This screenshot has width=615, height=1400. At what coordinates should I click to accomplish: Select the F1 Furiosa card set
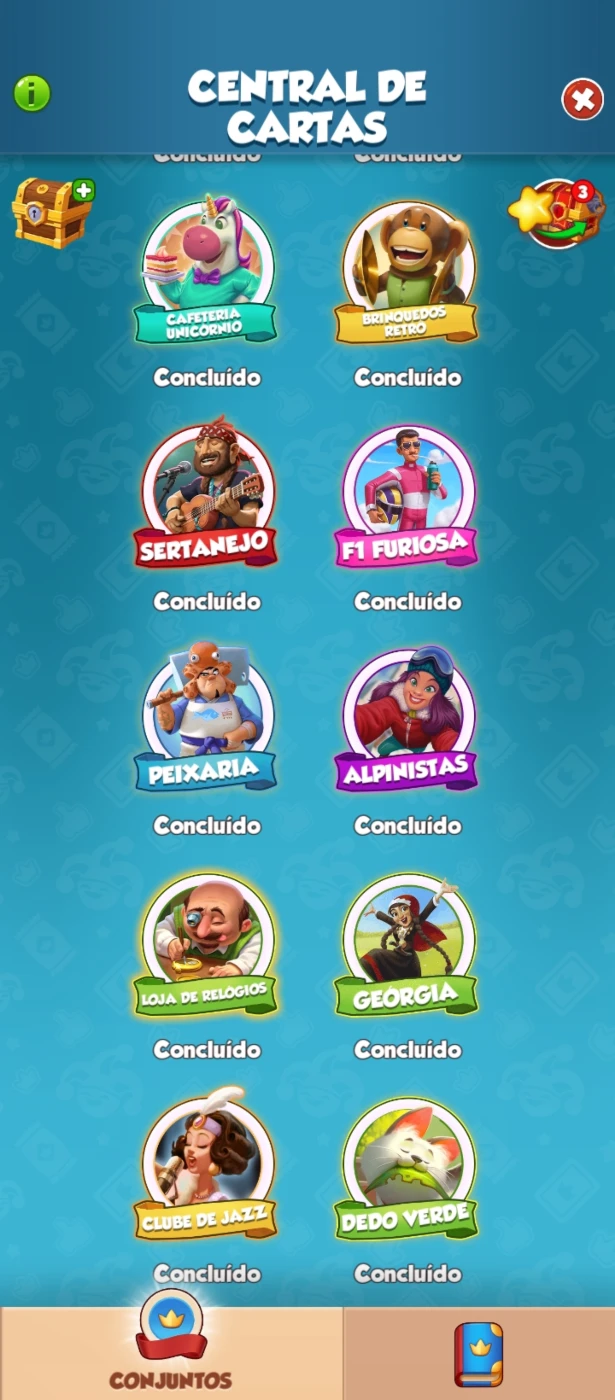tap(406, 497)
